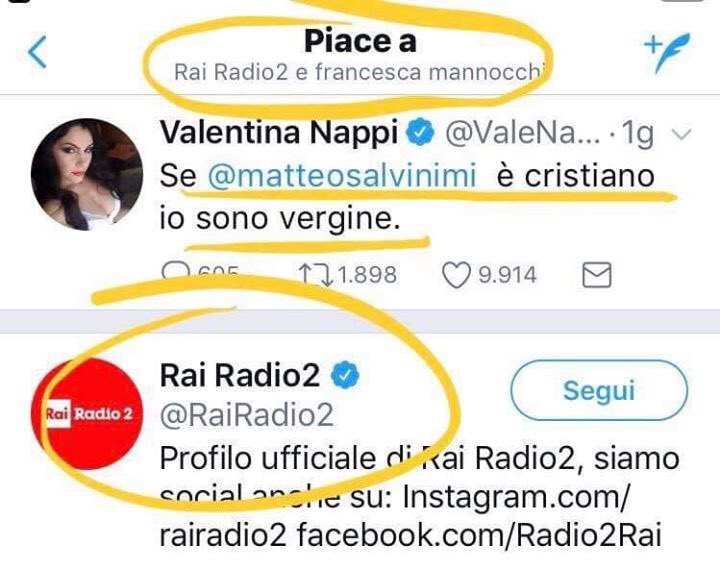Retweet the tweet with 1.898 retweets
The height and width of the screenshot is (570, 720).
pyautogui.click(x=309, y=274)
